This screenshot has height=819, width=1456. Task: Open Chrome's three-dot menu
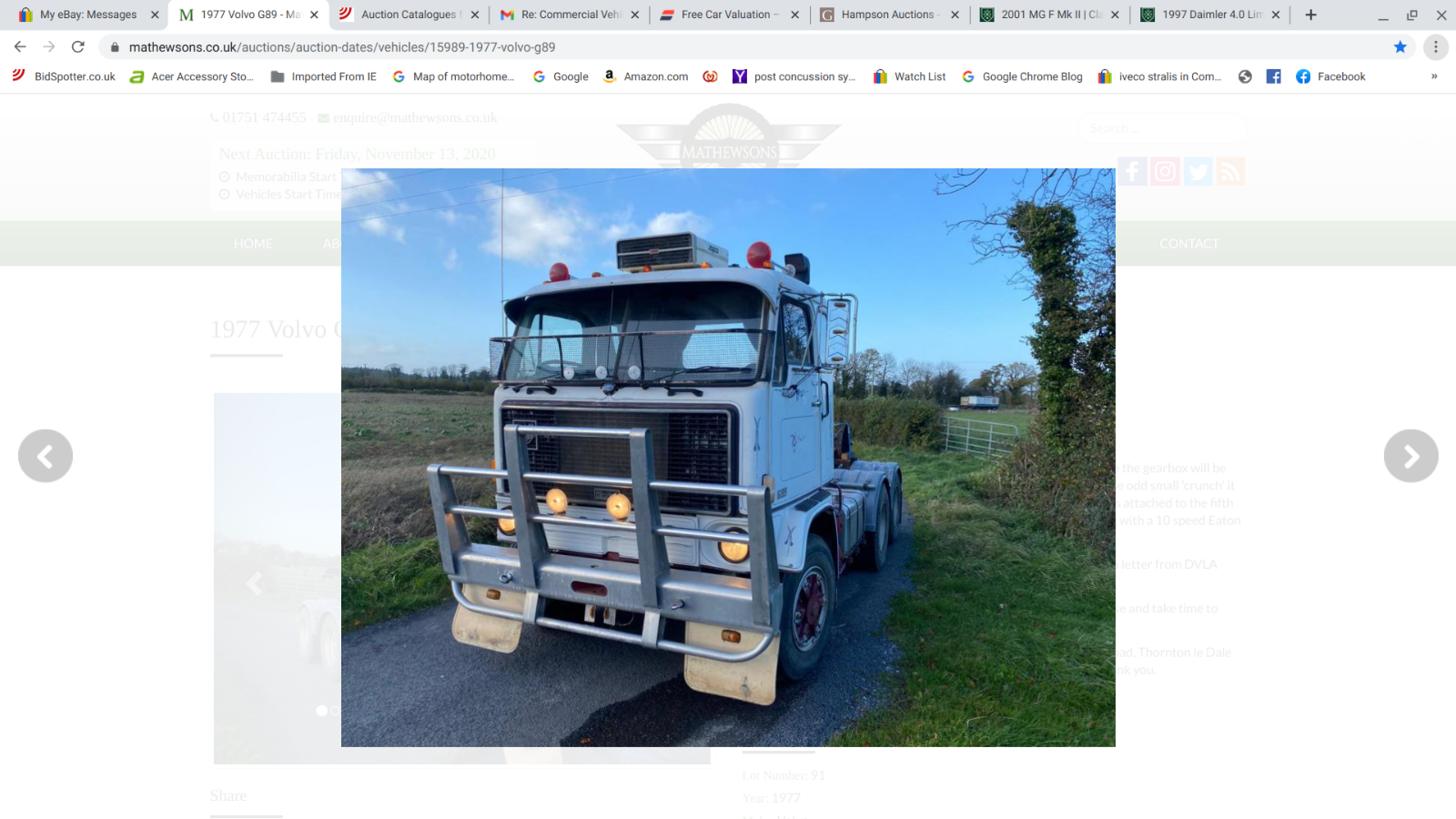(1435, 46)
